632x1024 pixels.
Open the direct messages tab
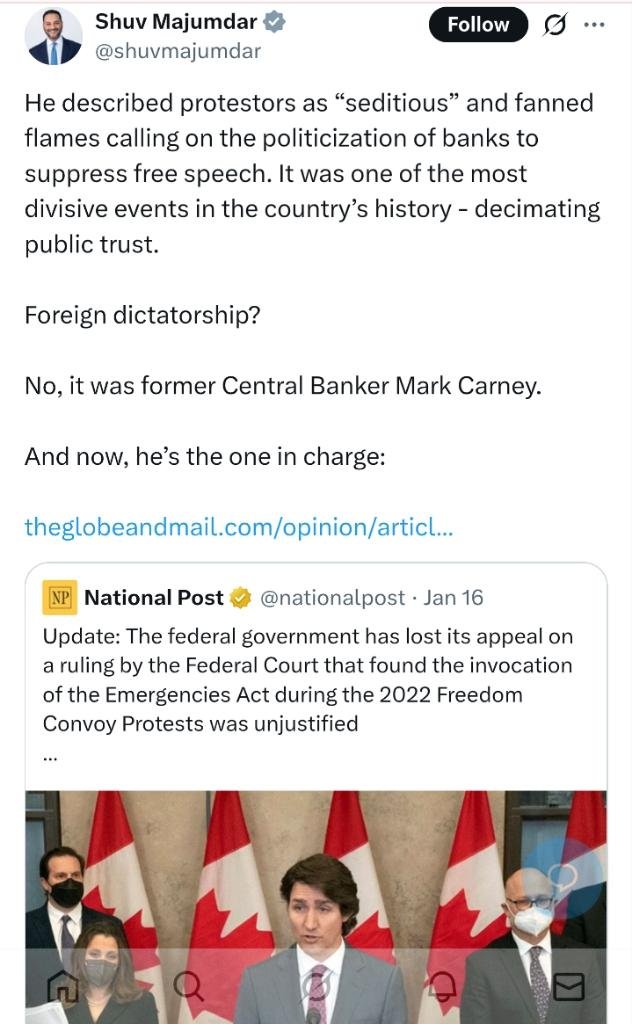tap(568, 987)
